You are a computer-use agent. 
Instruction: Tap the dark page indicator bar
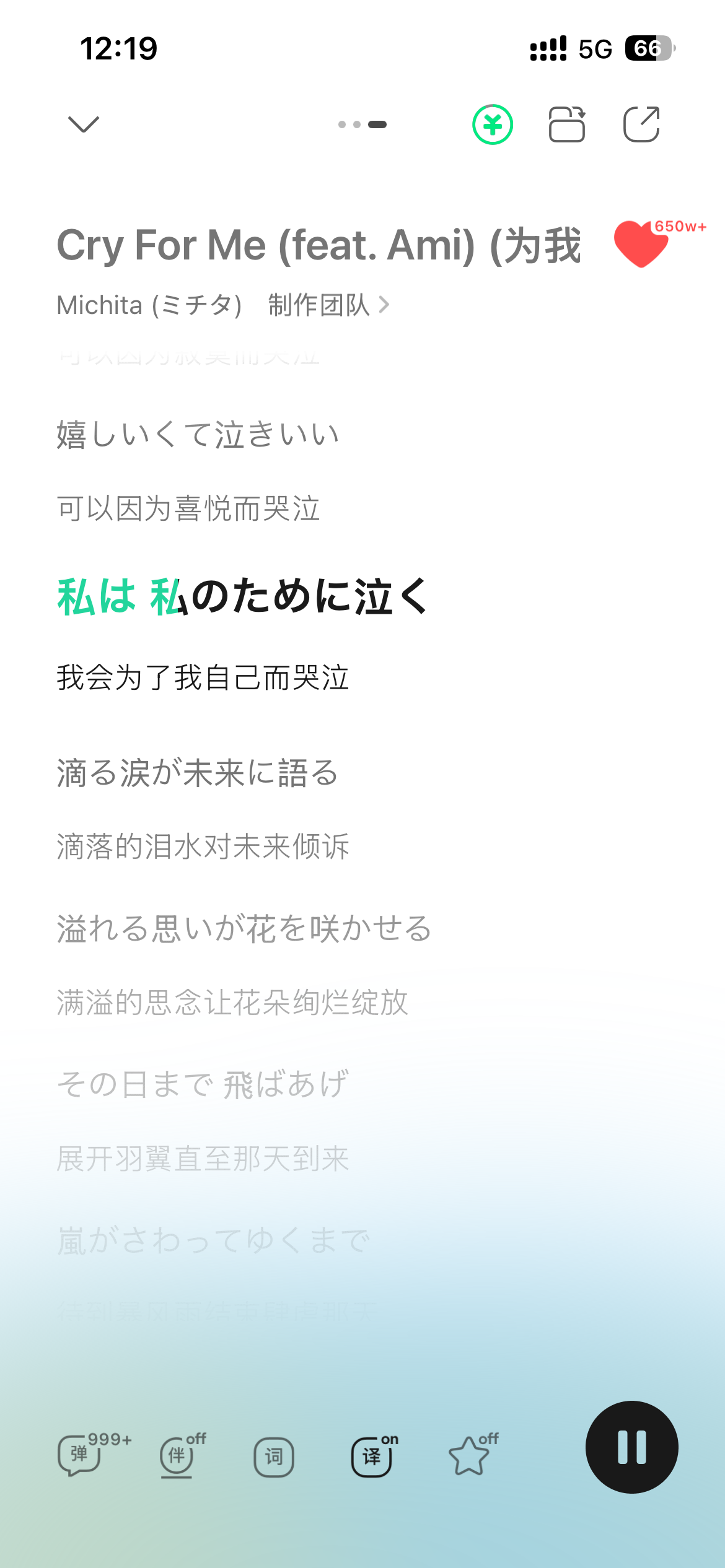(x=376, y=124)
